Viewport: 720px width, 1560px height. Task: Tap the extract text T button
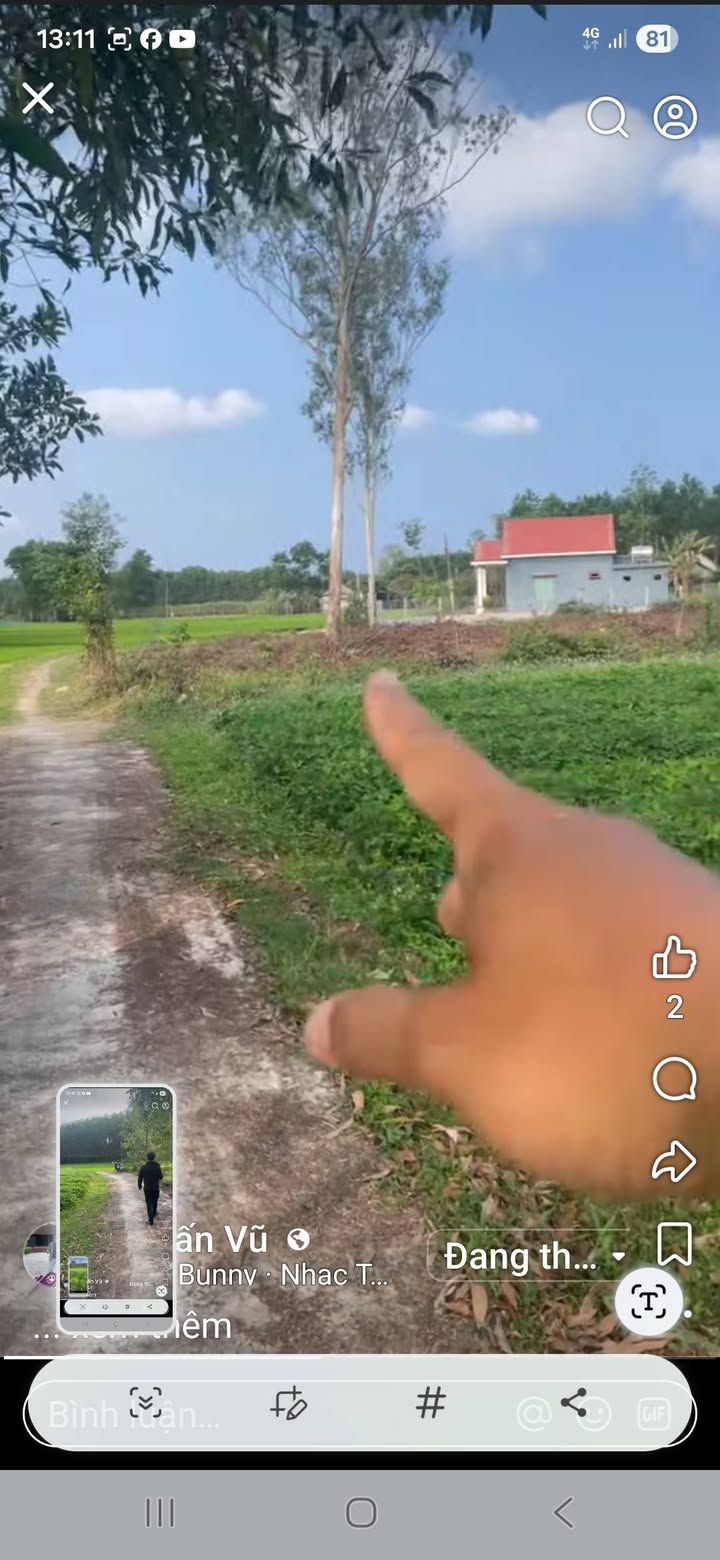648,1301
